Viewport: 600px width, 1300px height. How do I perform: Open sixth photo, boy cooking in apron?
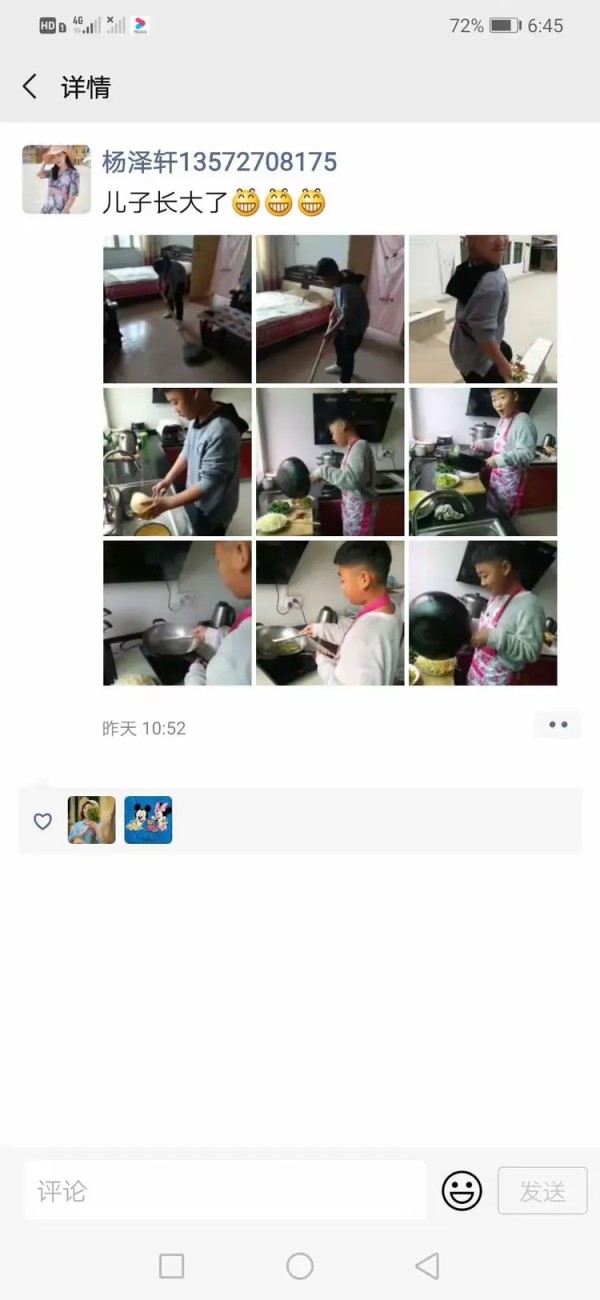(x=483, y=462)
